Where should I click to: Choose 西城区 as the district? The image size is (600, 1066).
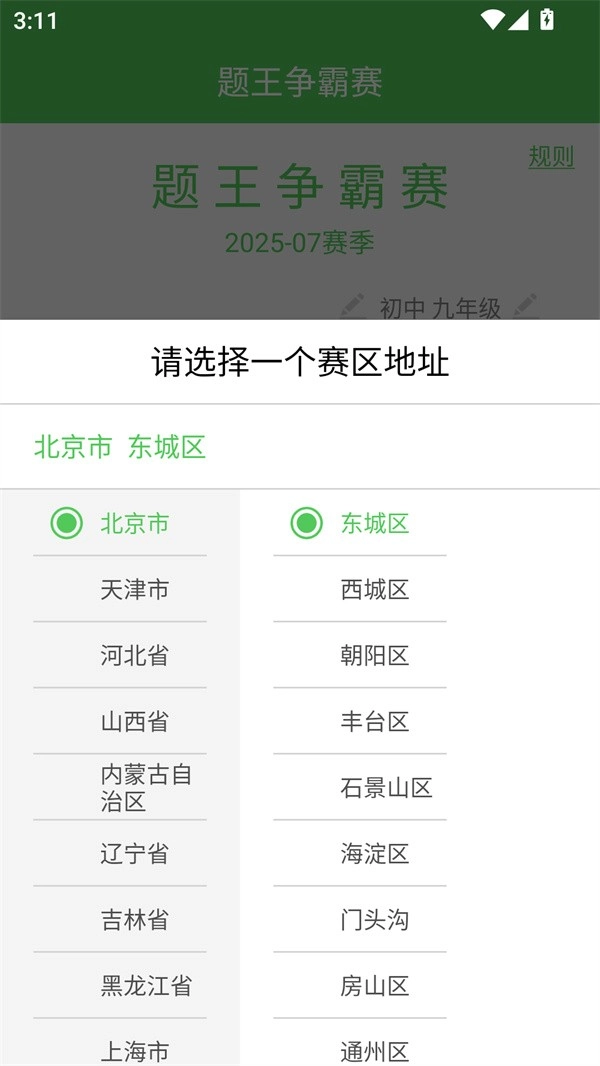[375, 589]
